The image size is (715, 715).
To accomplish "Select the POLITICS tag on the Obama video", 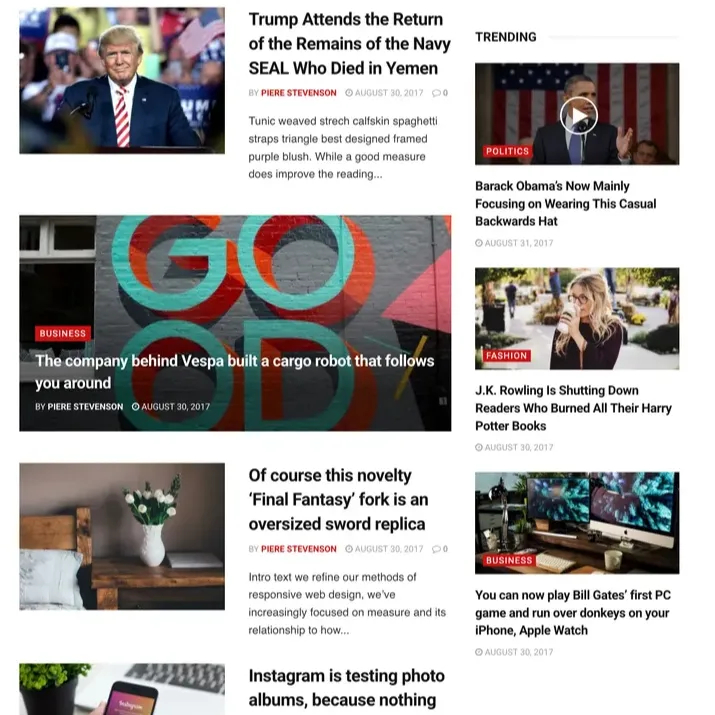I will (507, 151).
